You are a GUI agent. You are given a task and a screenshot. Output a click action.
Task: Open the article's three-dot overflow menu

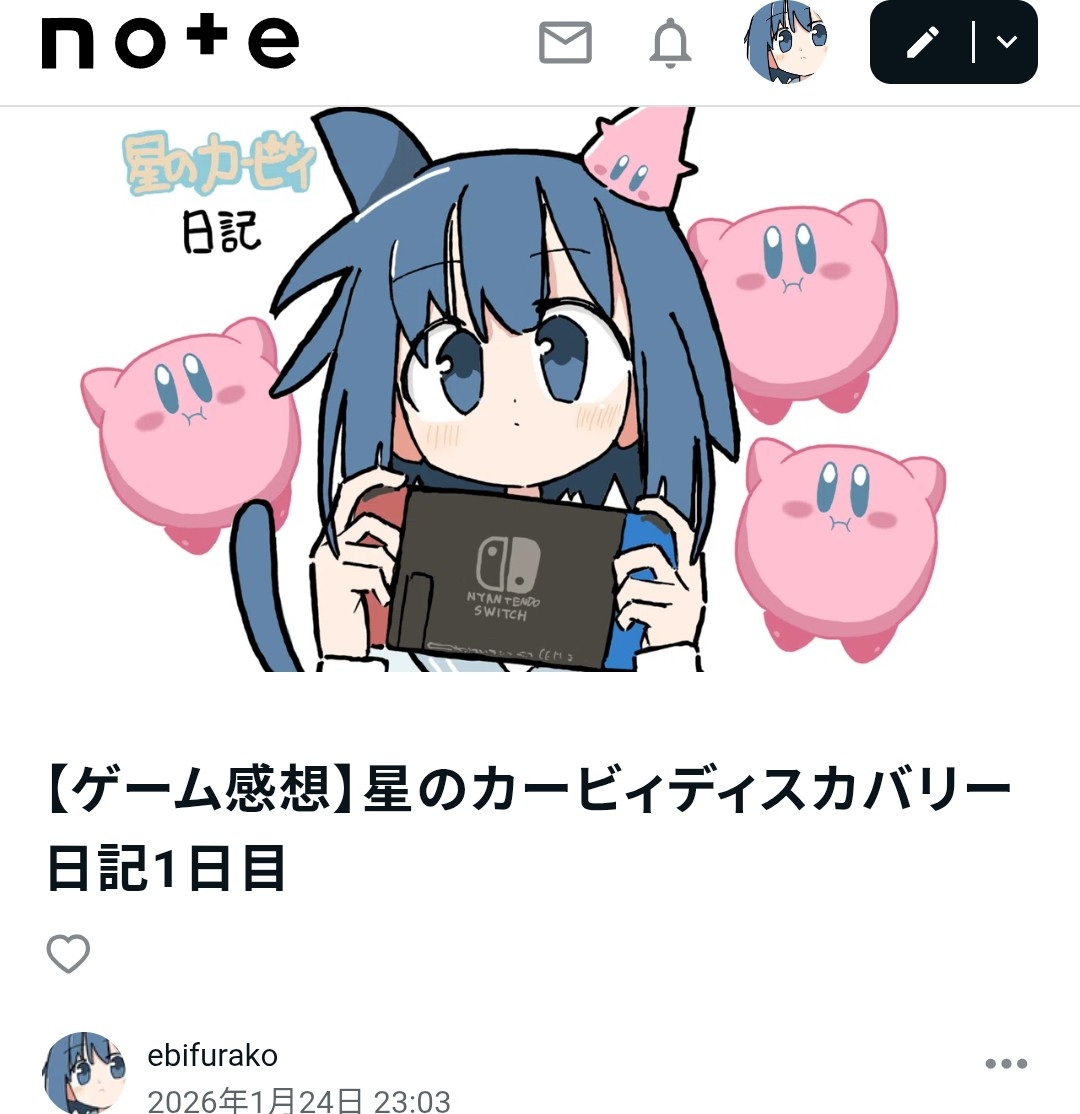1005,1064
